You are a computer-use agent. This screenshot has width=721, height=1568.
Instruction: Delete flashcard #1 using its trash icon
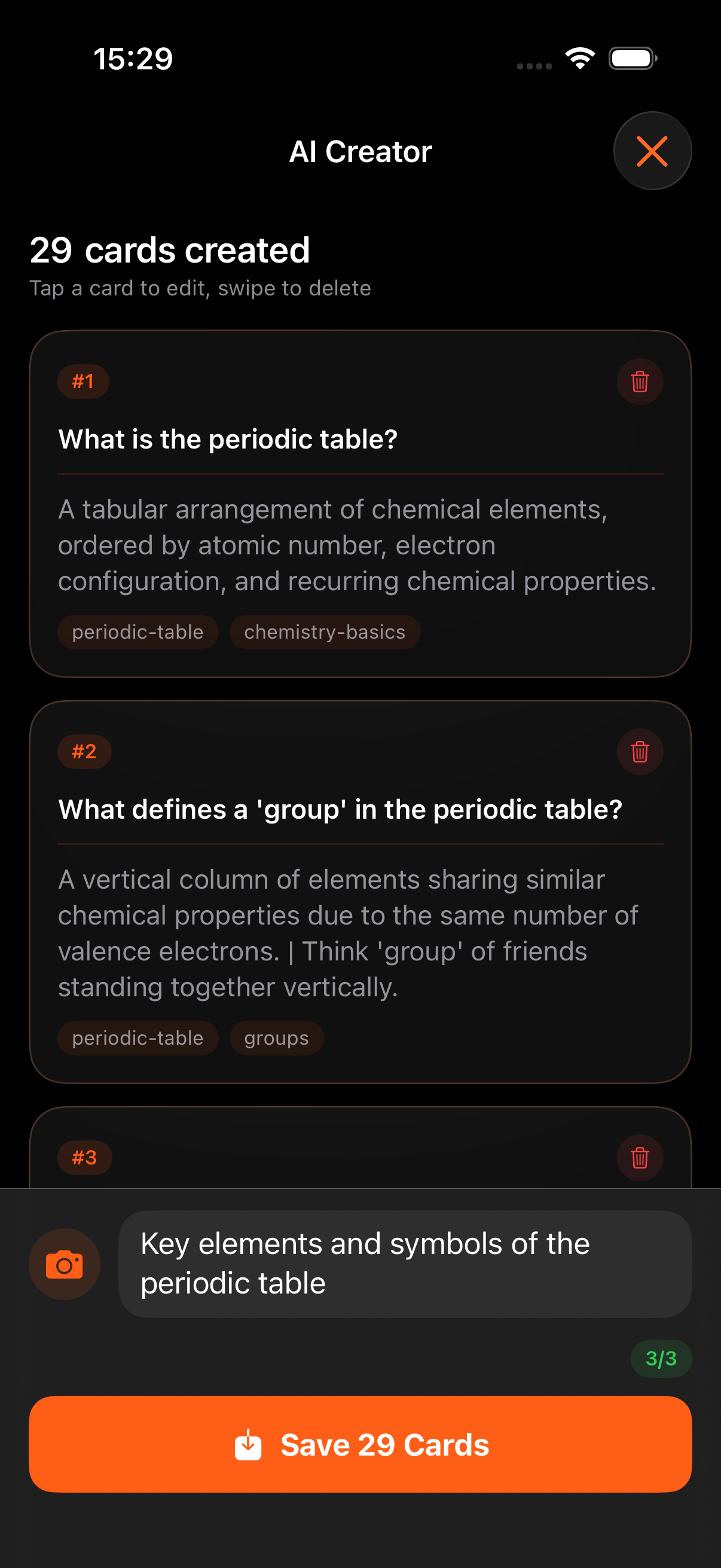pos(640,382)
